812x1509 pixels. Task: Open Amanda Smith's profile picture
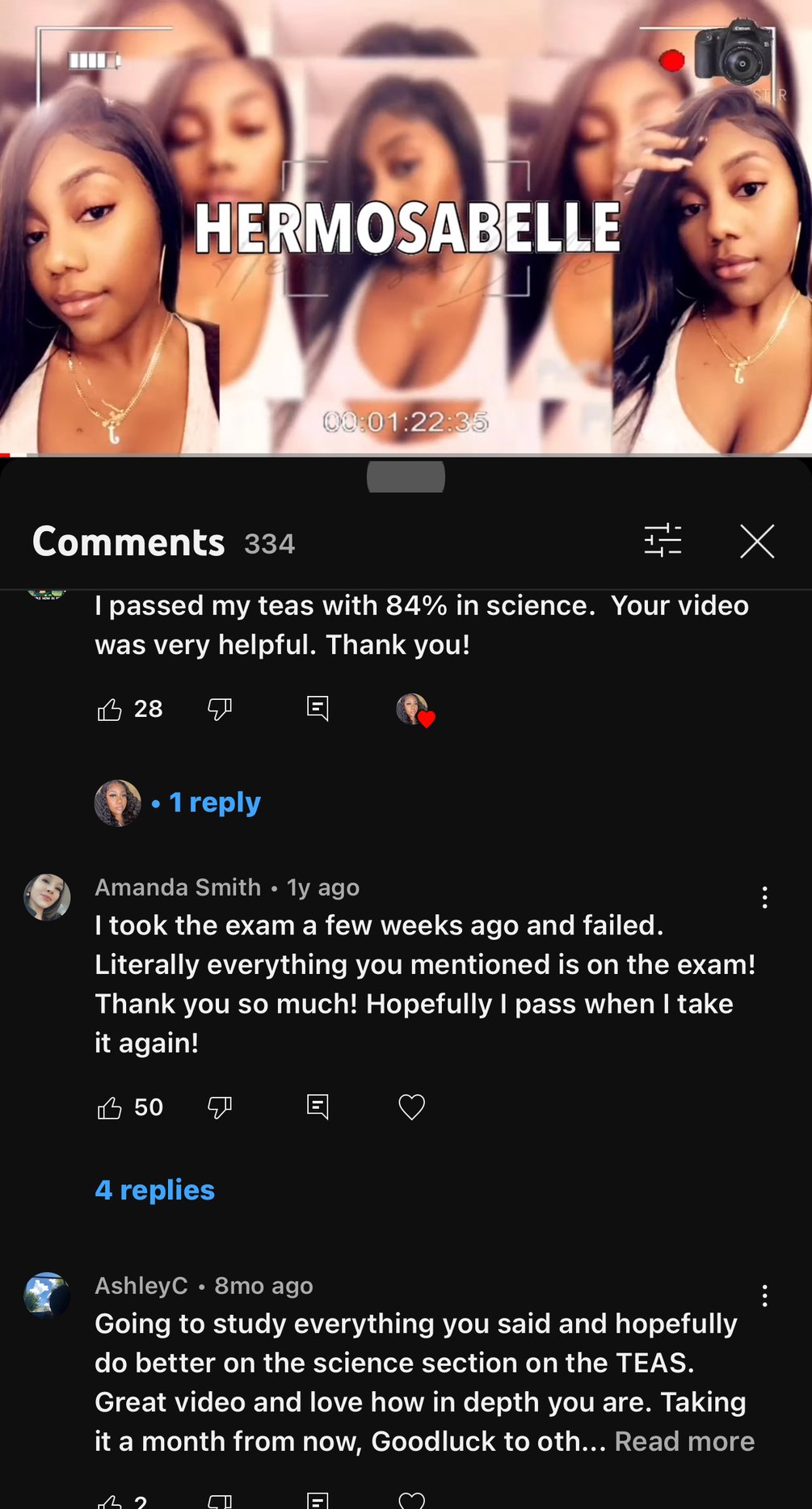(48, 897)
